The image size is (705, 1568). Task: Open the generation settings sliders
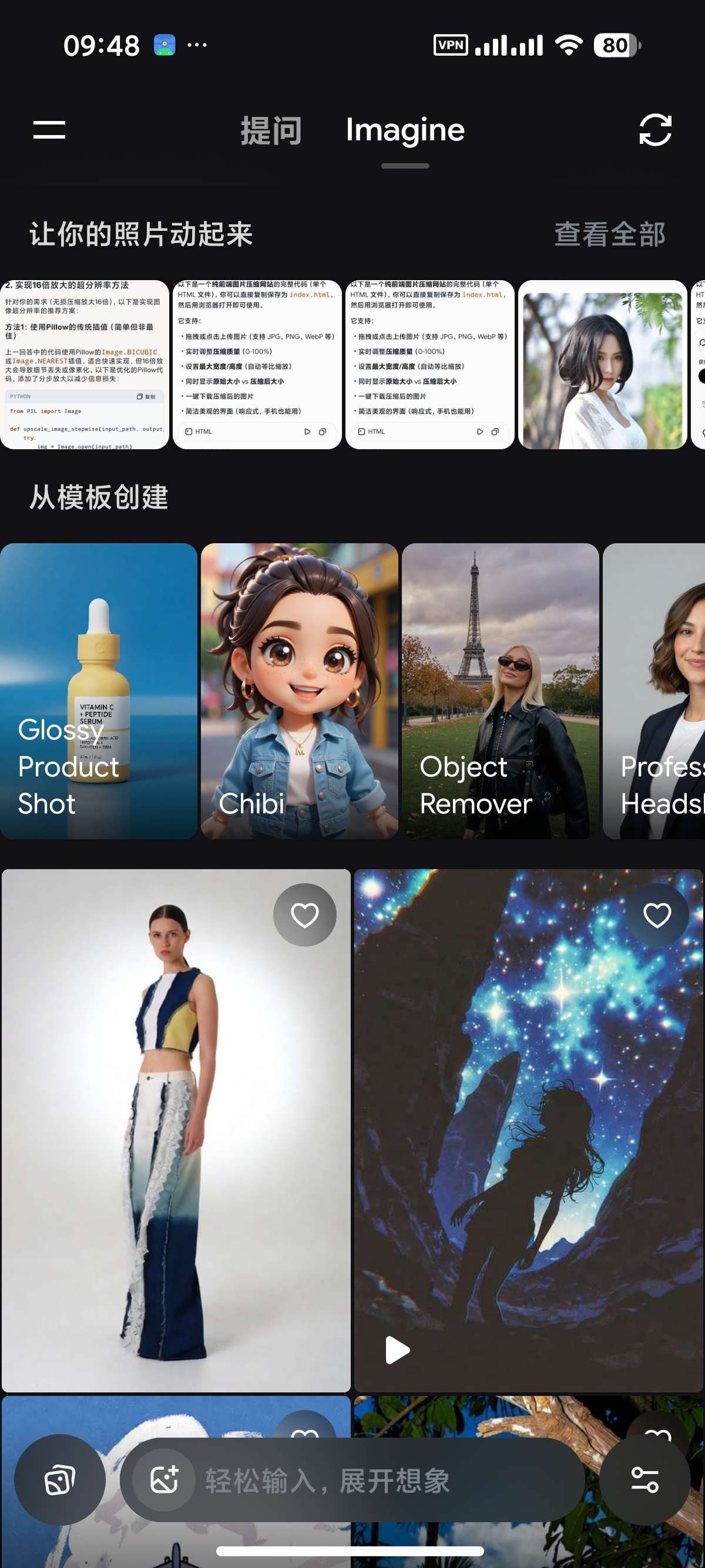[644, 1480]
